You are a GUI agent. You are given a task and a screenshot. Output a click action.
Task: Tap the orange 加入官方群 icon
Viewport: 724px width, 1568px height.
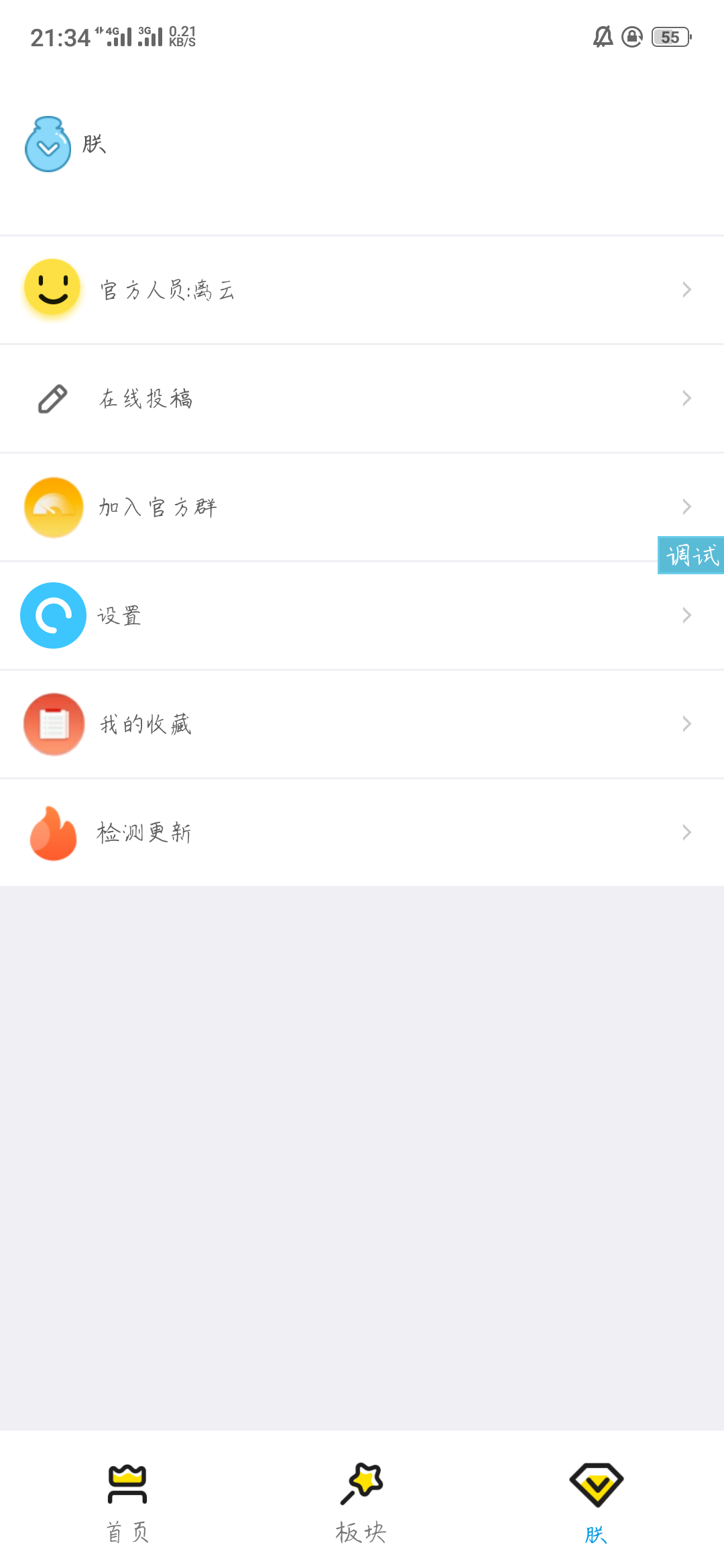pyautogui.click(x=53, y=507)
